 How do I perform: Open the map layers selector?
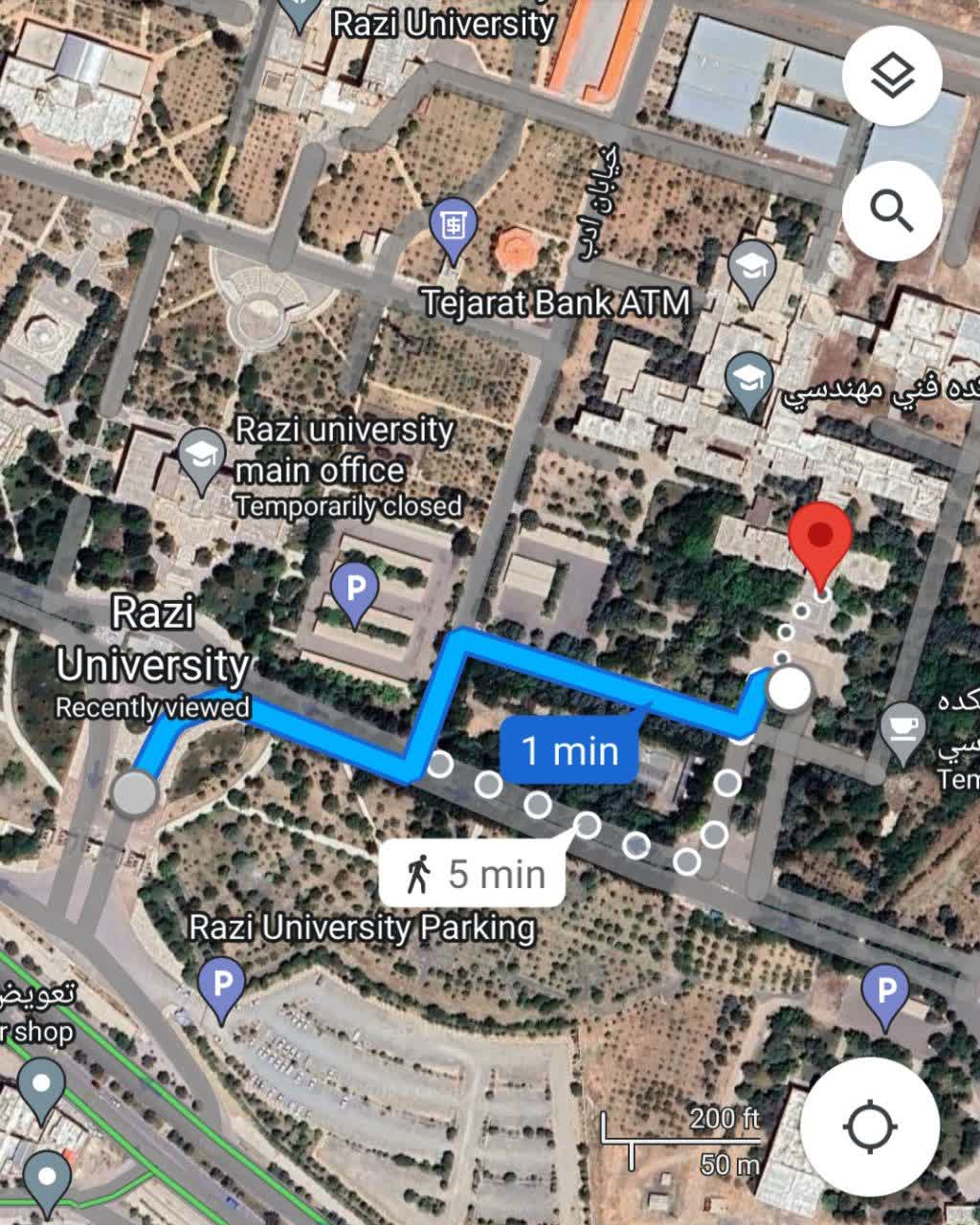pos(892,76)
